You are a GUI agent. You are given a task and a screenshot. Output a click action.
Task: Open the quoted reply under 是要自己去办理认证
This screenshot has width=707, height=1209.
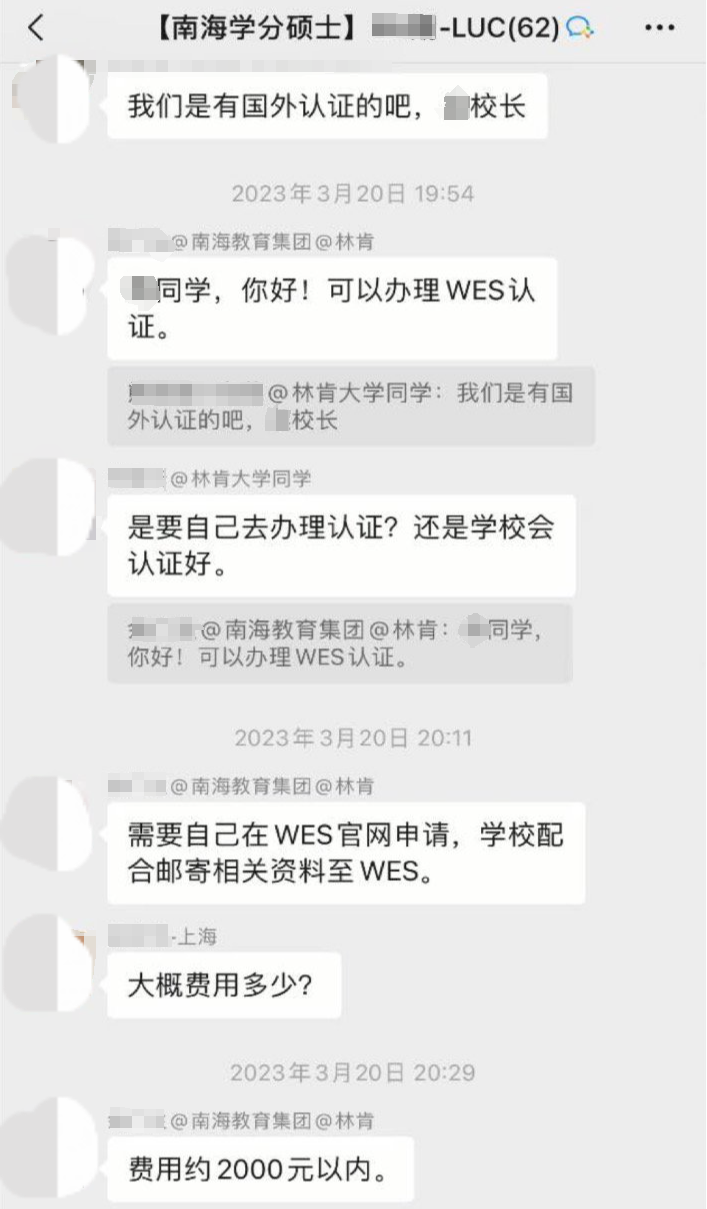[340, 644]
